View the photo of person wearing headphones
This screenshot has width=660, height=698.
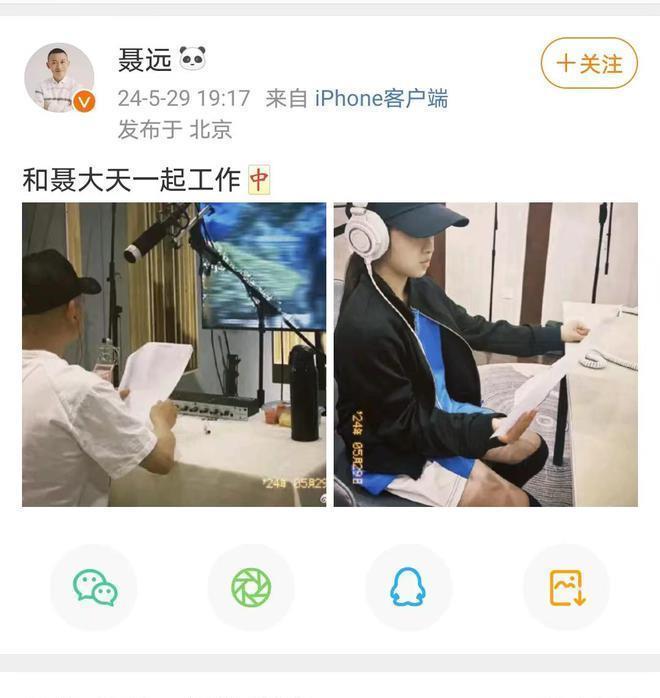coord(485,354)
